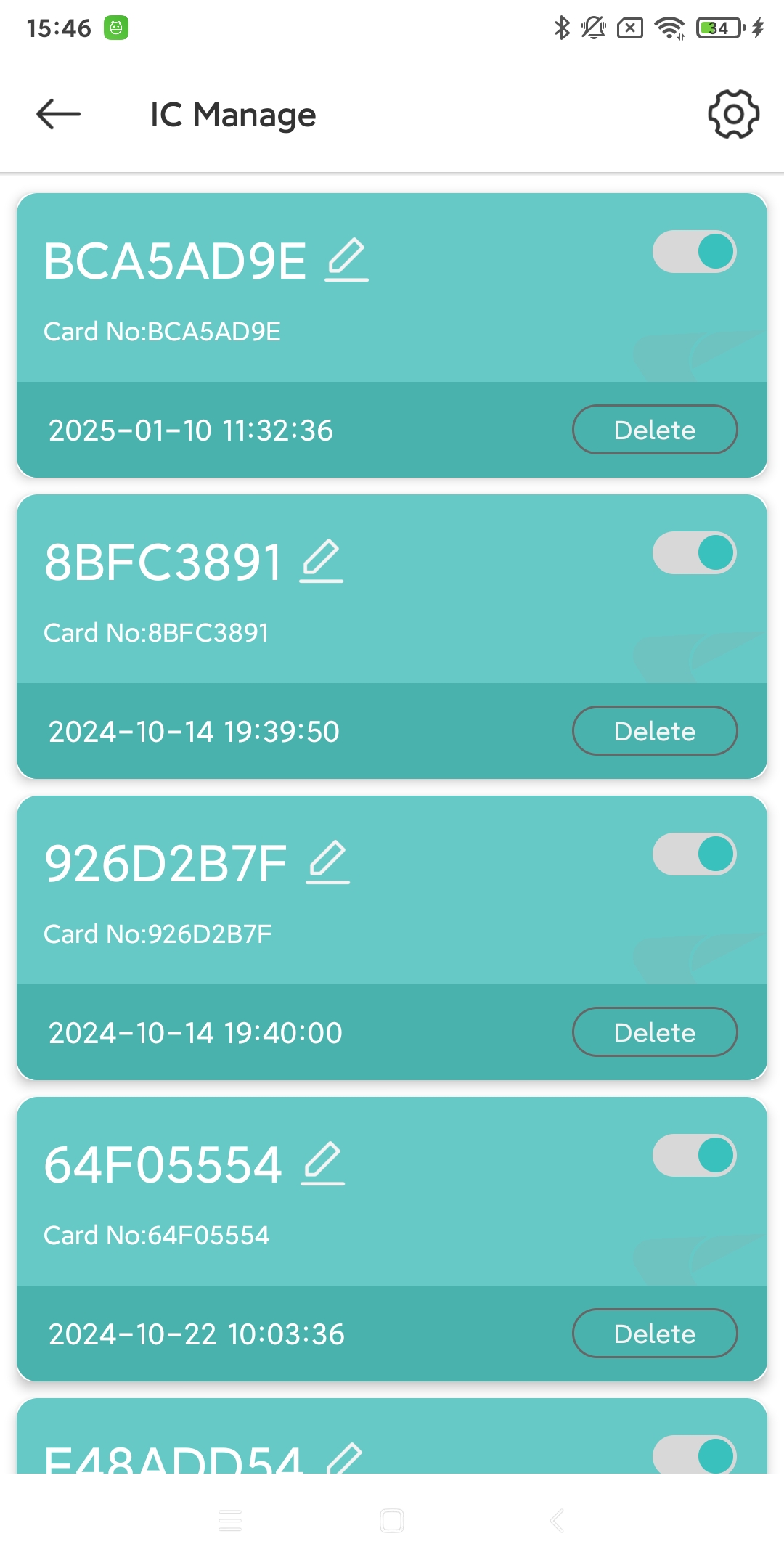The image size is (784, 1568).
Task: Disable card 8BFC3891 switch
Action: [x=695, y=553]
